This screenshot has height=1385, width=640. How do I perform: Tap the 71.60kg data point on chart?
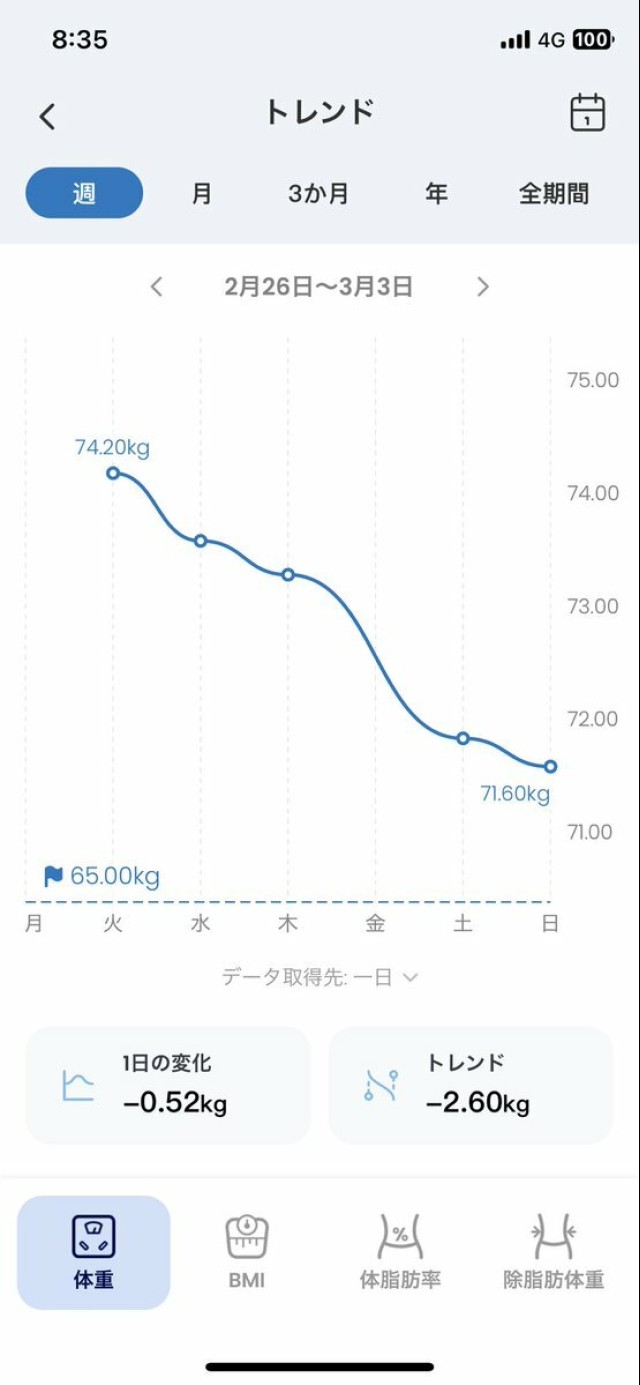pos(550,767)
